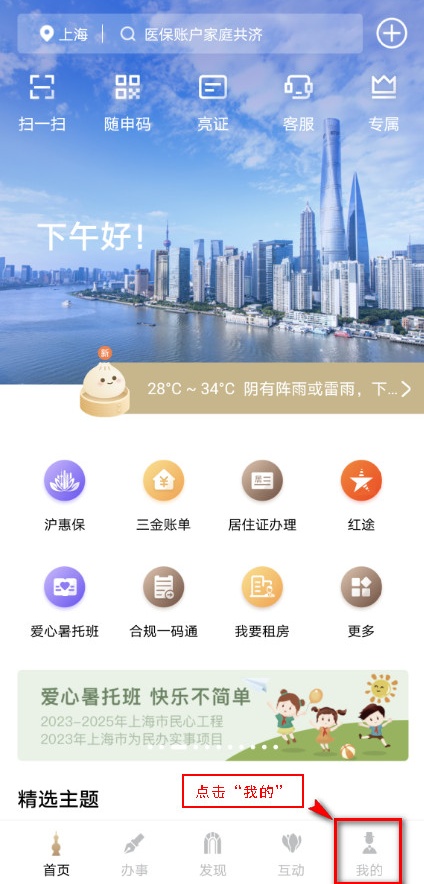This screenshot has height=884, width=424.
Task: Open the 专属 section
Action: tap(383, 103)
